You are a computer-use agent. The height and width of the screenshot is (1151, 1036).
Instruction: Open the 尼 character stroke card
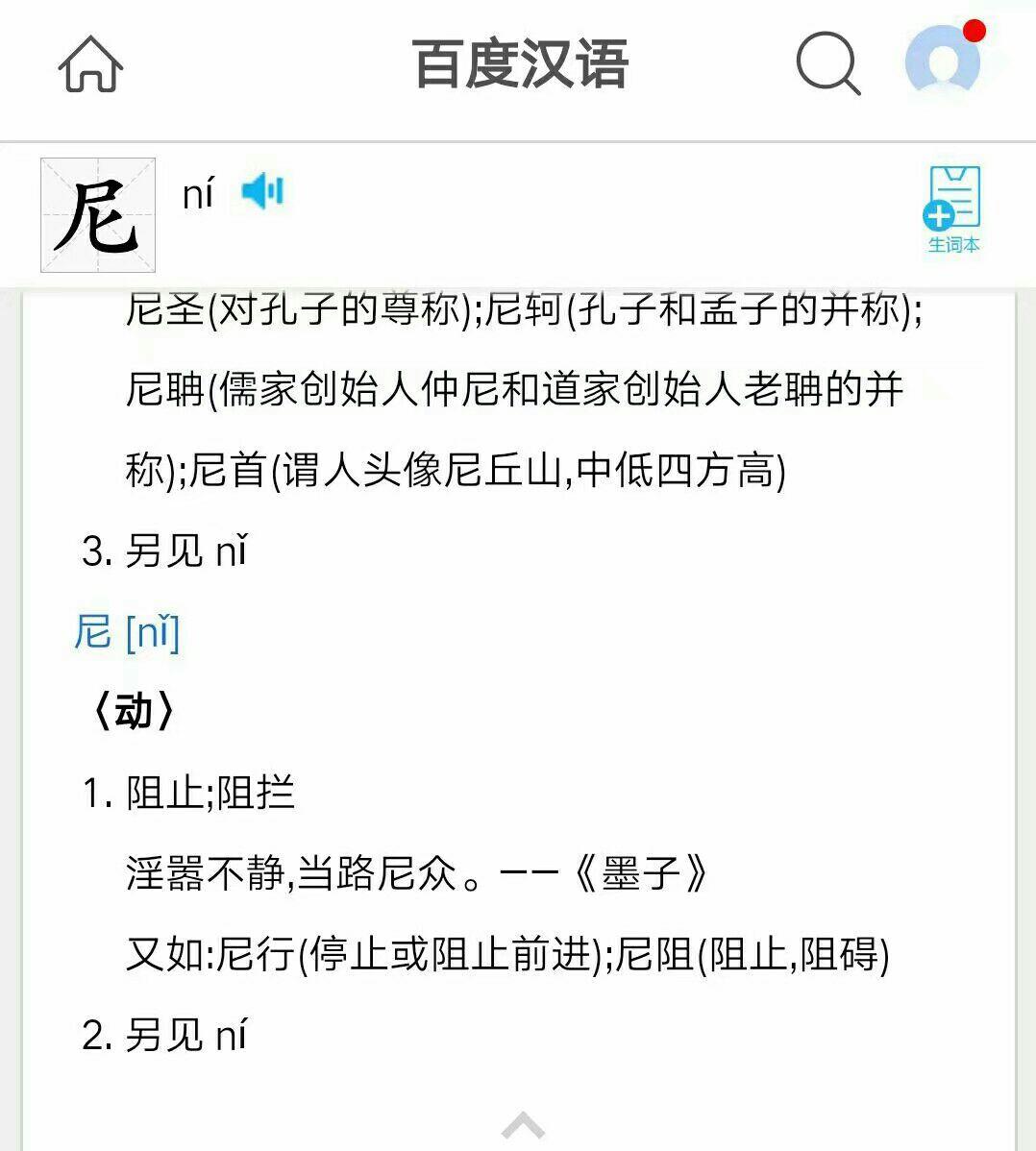[98, 215]
